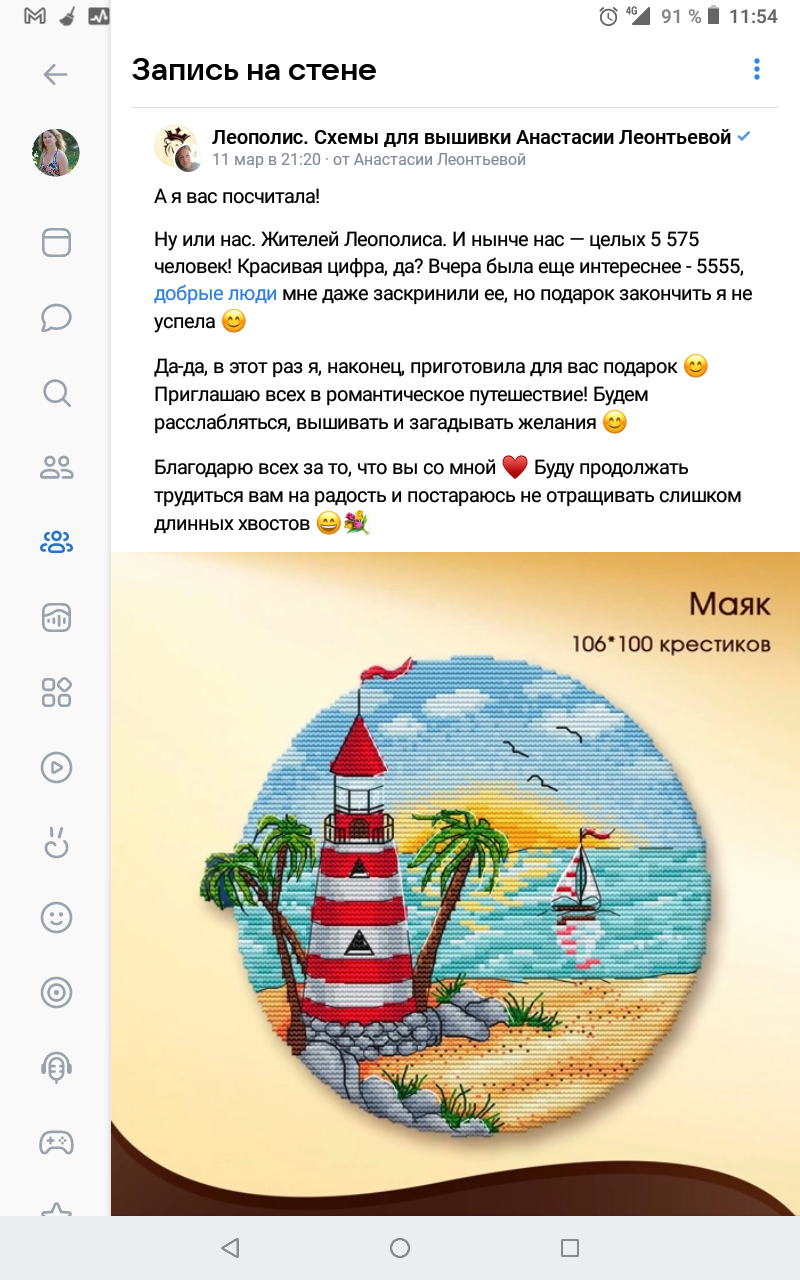Open the podcasts sidebar item
800x1280 pixels.
56,1067
